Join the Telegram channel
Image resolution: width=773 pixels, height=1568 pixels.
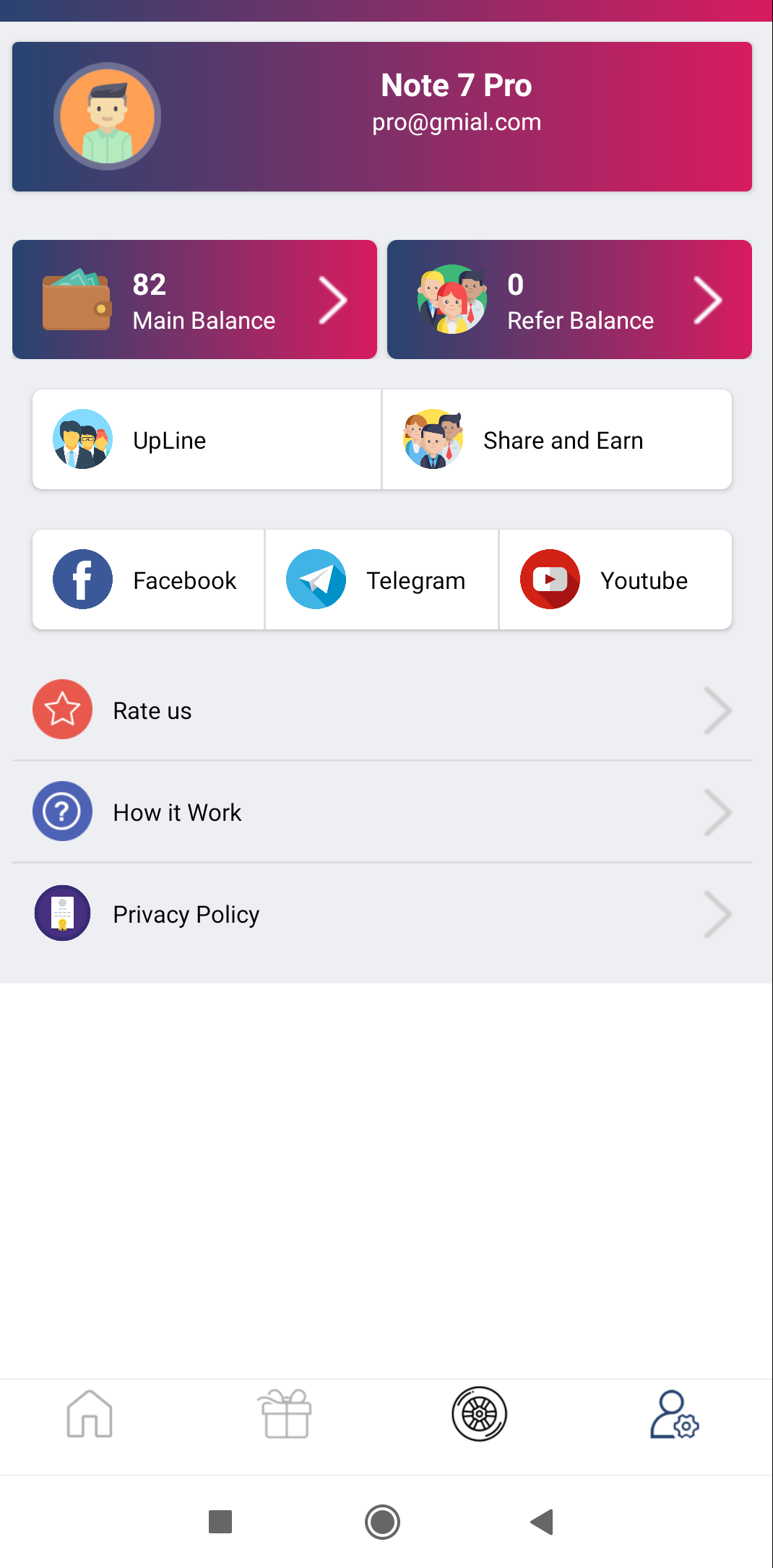(381, 580)
